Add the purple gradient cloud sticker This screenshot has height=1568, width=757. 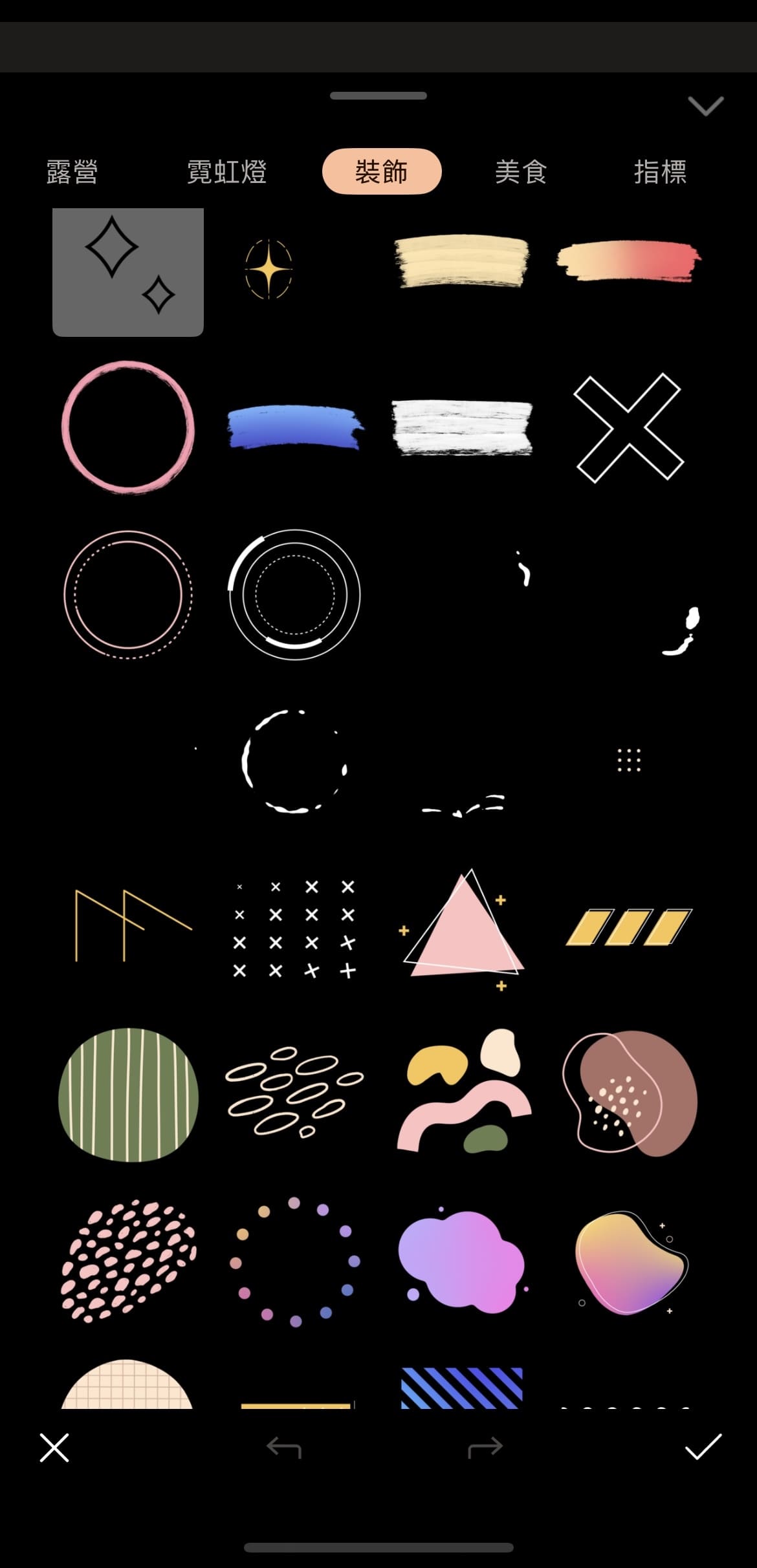[x=462, y=1261]
